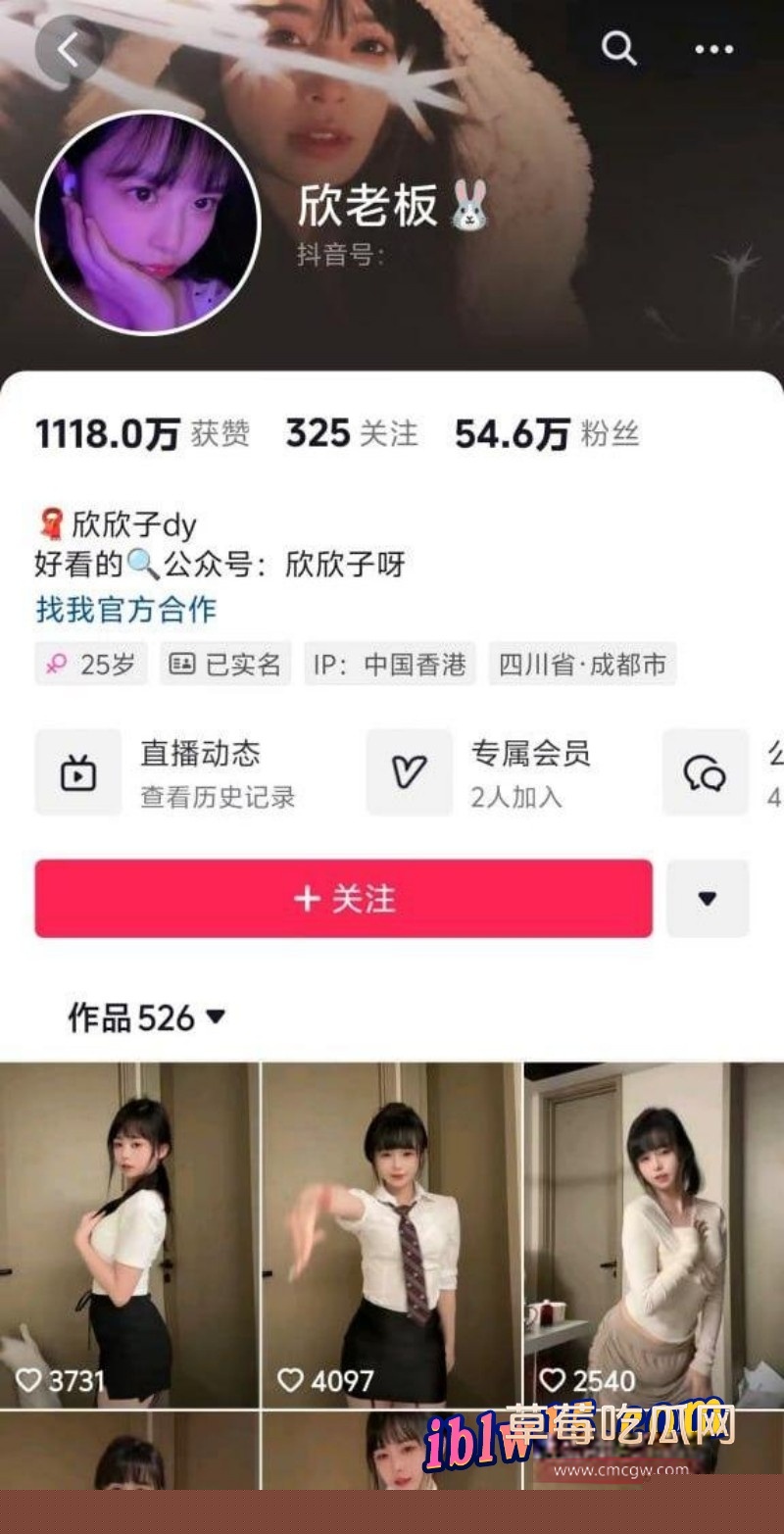This screenshot has width=784, height=1534.
Task: Open the video with 3731 likes
Action: tap(129, 1235)
